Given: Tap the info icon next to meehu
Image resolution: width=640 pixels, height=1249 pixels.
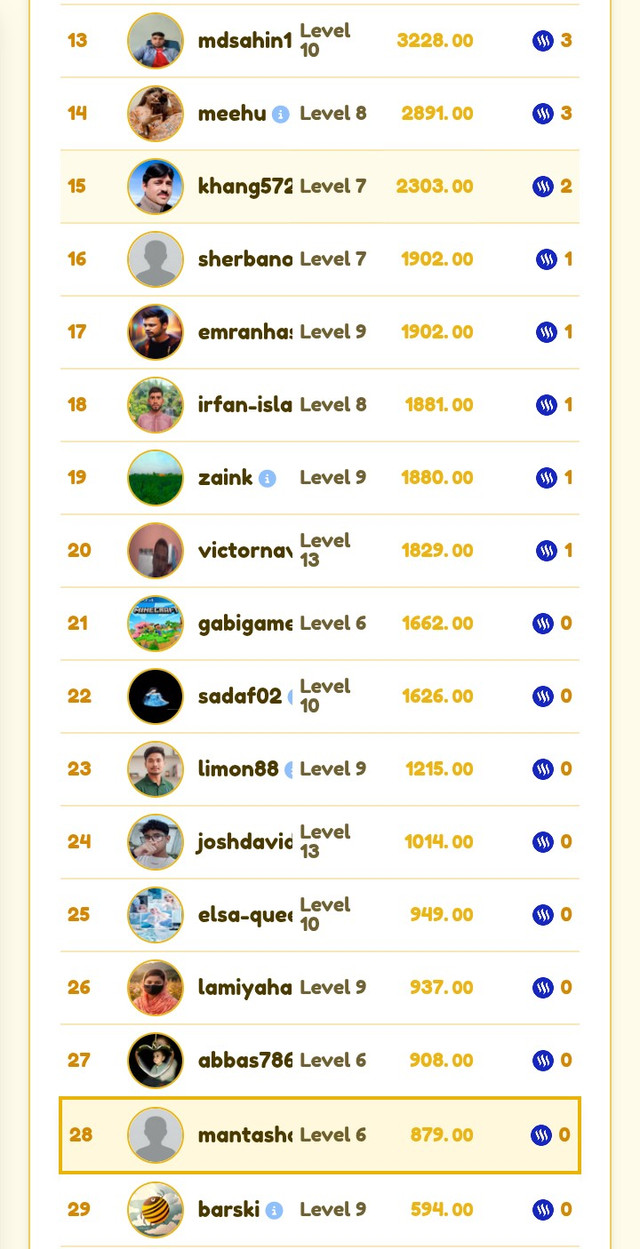Looking at the screenshot, I should coord(281,114).
